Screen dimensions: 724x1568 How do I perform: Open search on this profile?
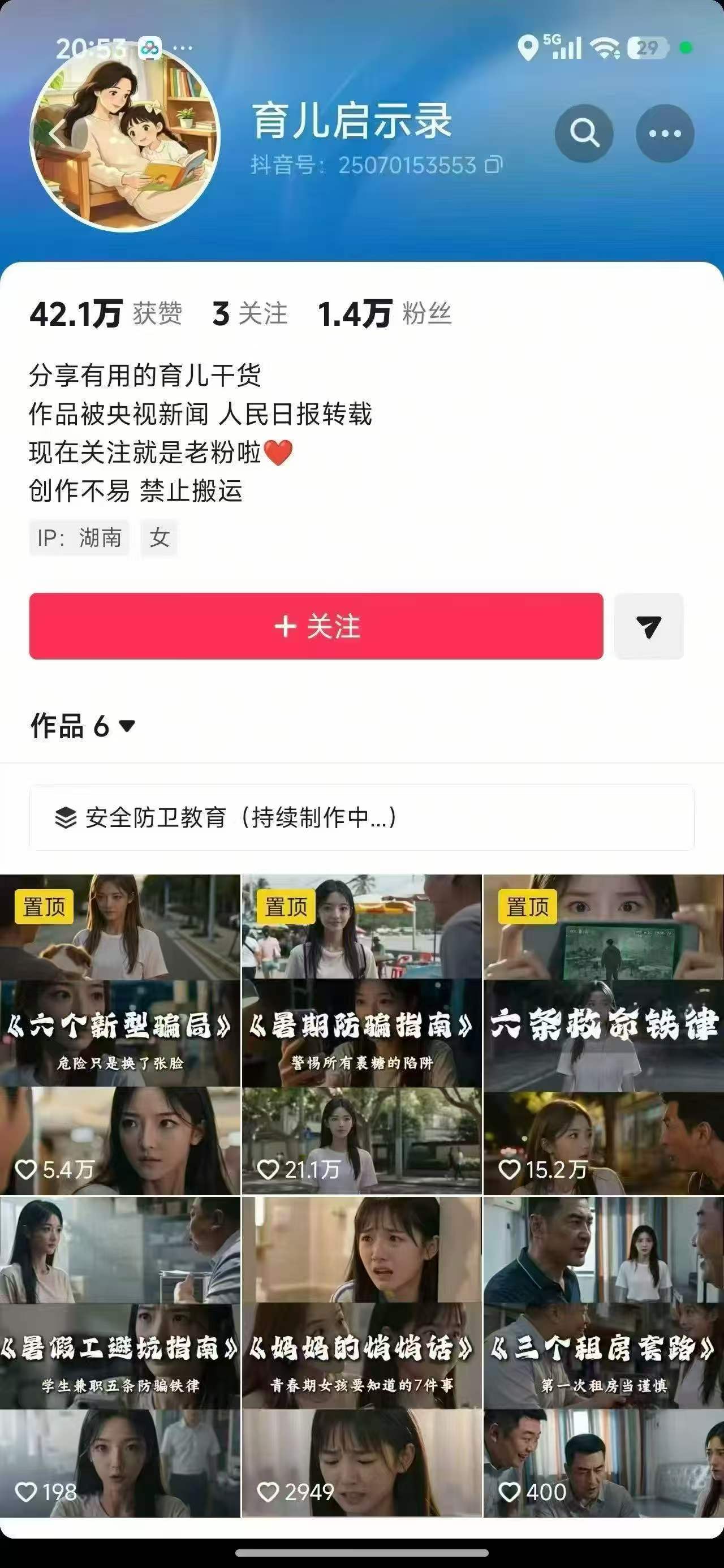coord(584,133)
